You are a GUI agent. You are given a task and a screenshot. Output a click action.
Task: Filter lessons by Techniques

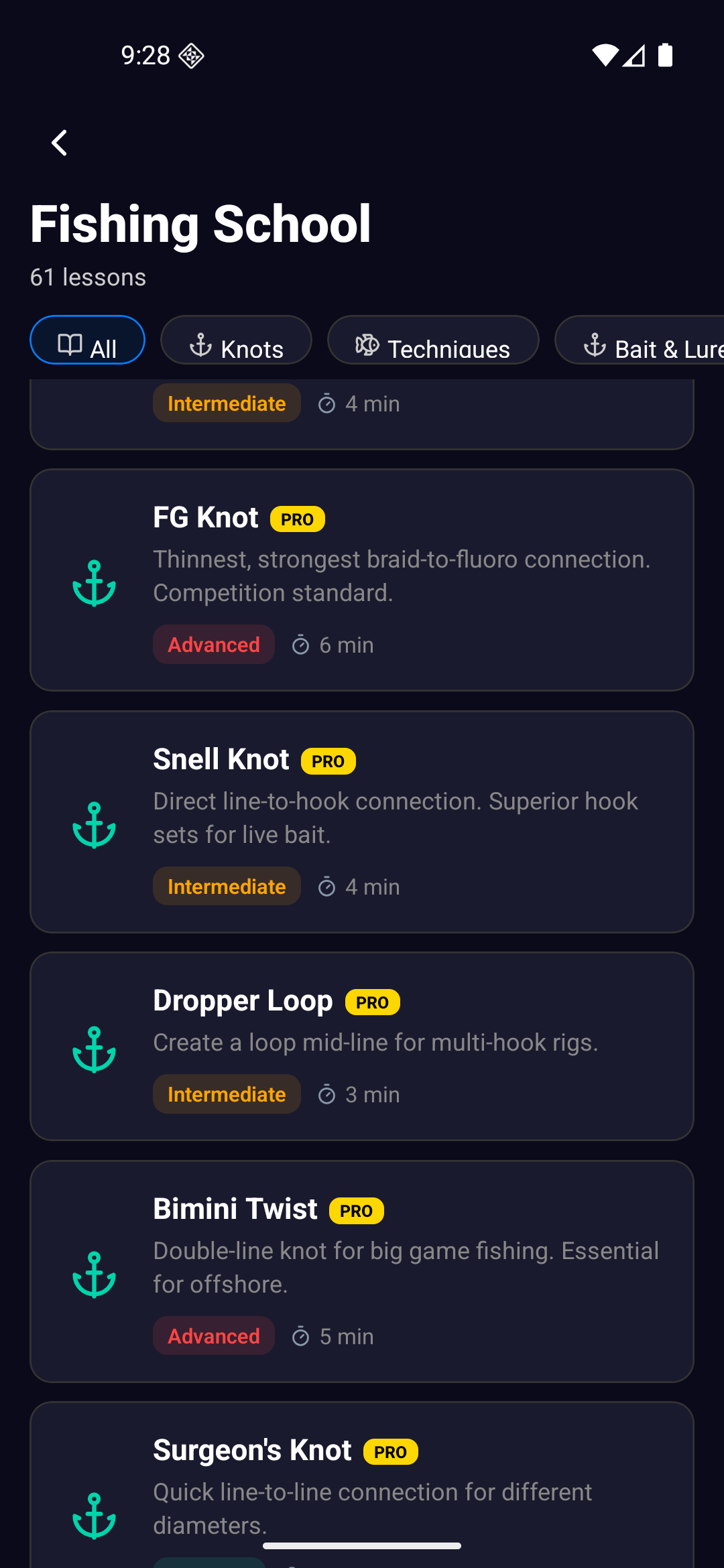point(433,342)
